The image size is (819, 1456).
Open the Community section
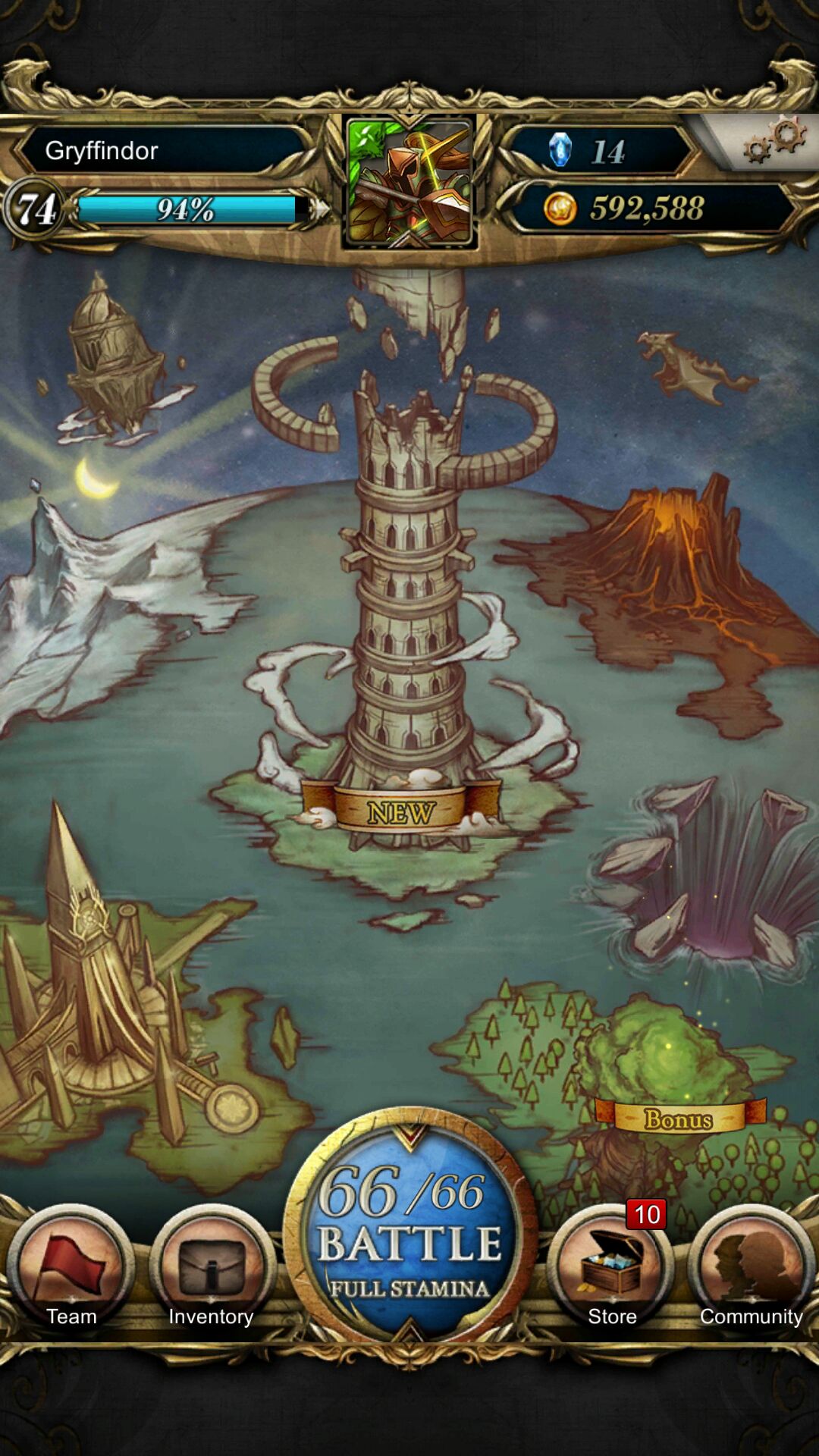coord(751,1268)
